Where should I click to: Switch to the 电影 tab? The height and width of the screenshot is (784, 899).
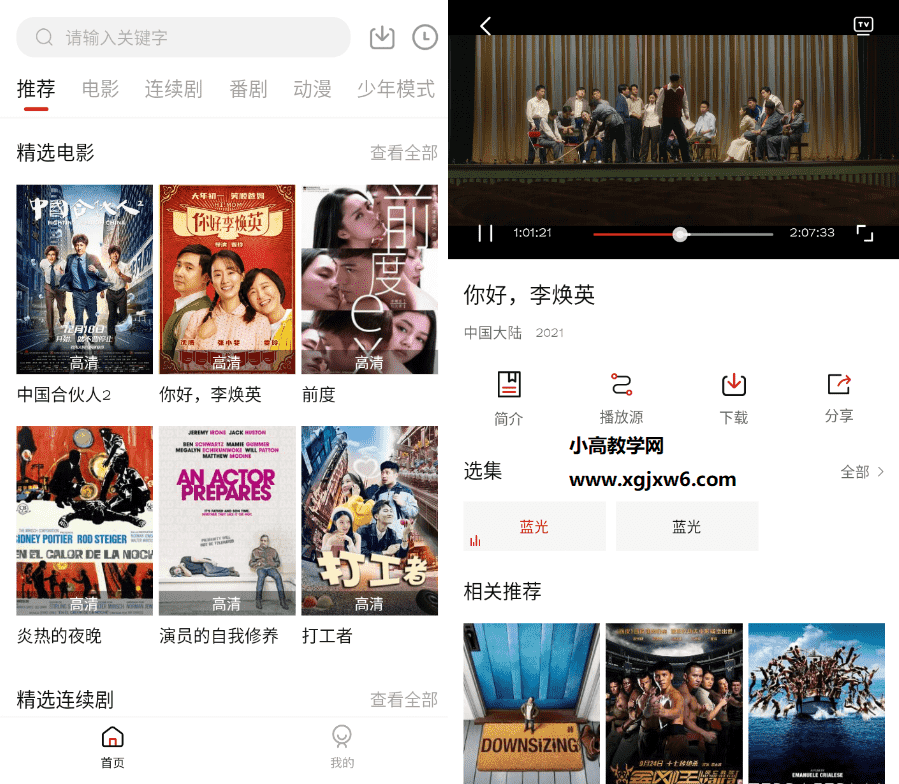pos(100,89)
